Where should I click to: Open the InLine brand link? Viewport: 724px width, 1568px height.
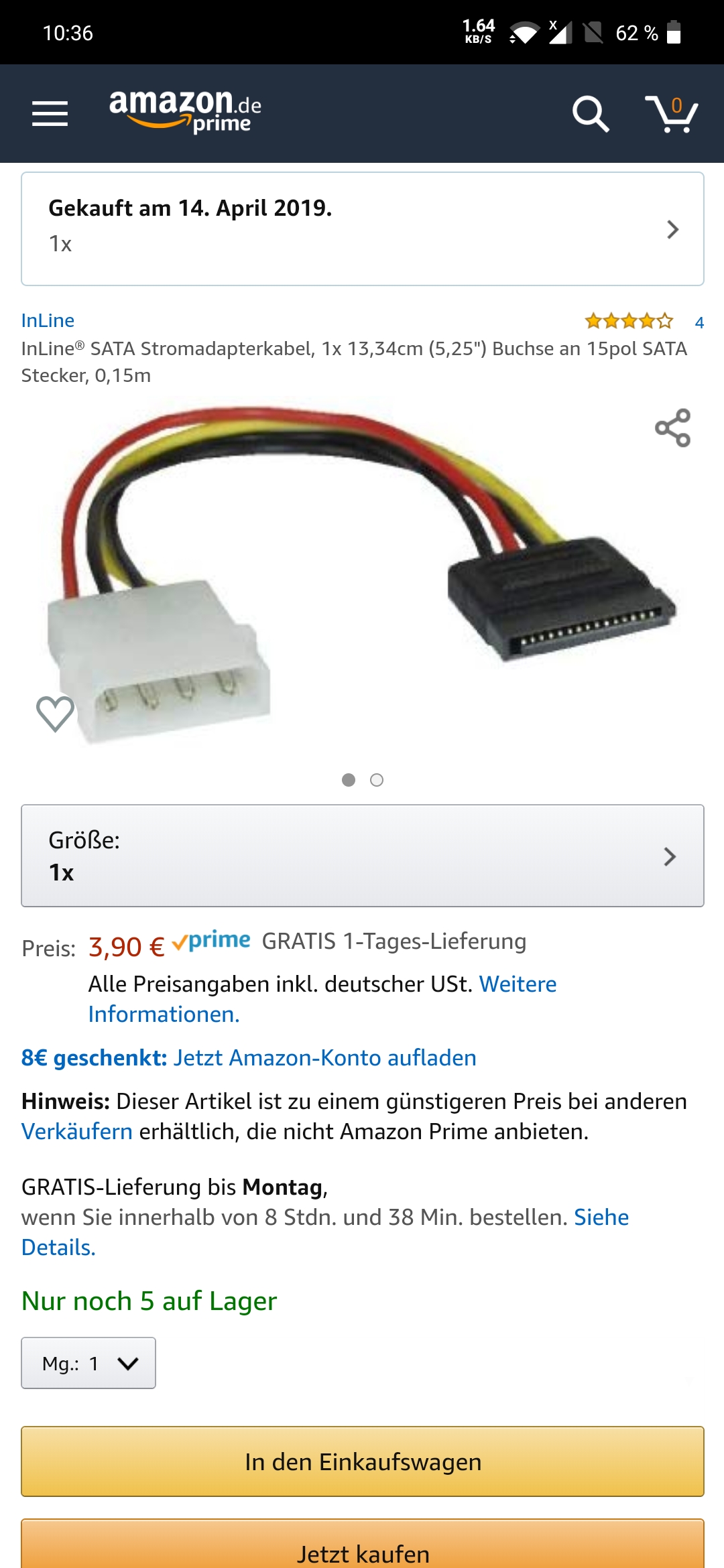48,320
